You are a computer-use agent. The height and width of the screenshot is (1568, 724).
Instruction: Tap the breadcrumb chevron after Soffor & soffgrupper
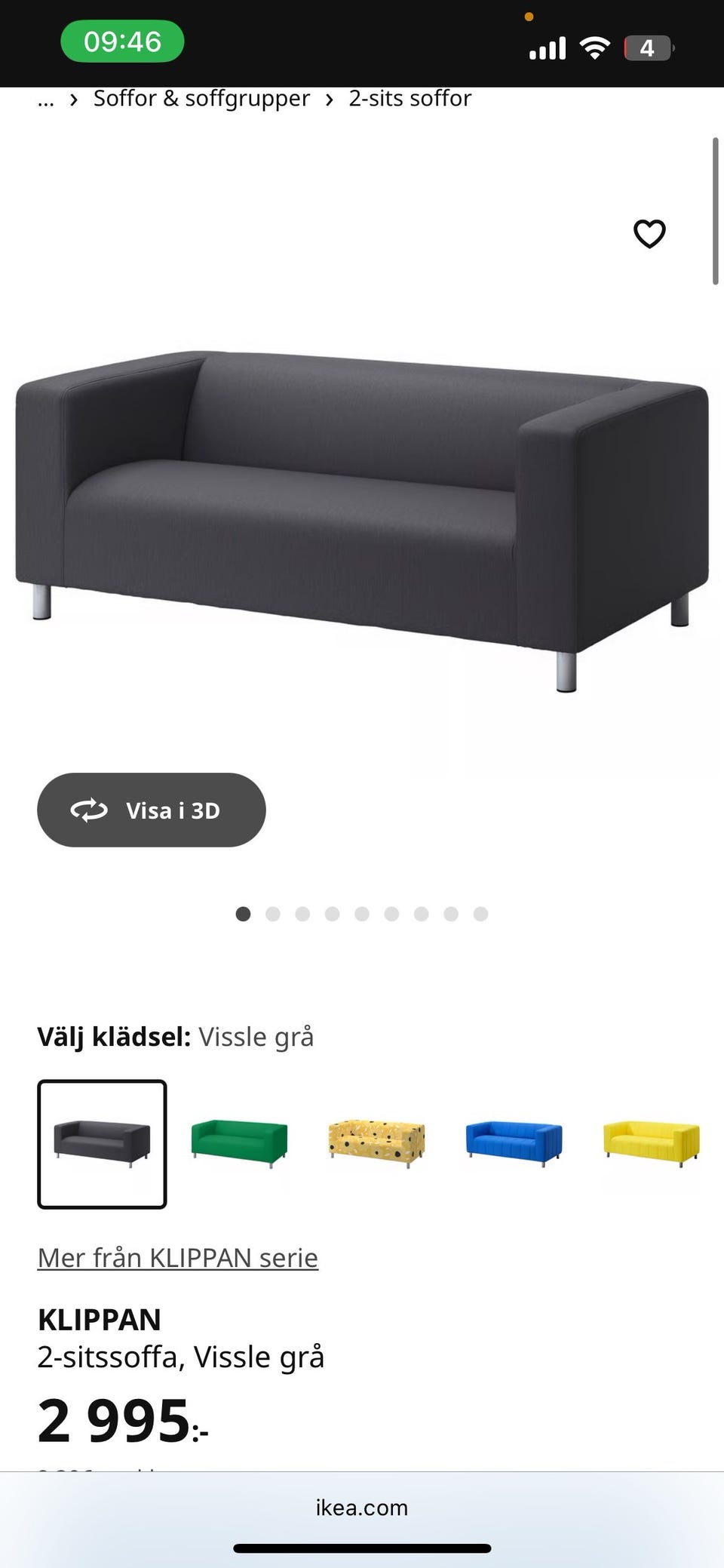point(328,98)
